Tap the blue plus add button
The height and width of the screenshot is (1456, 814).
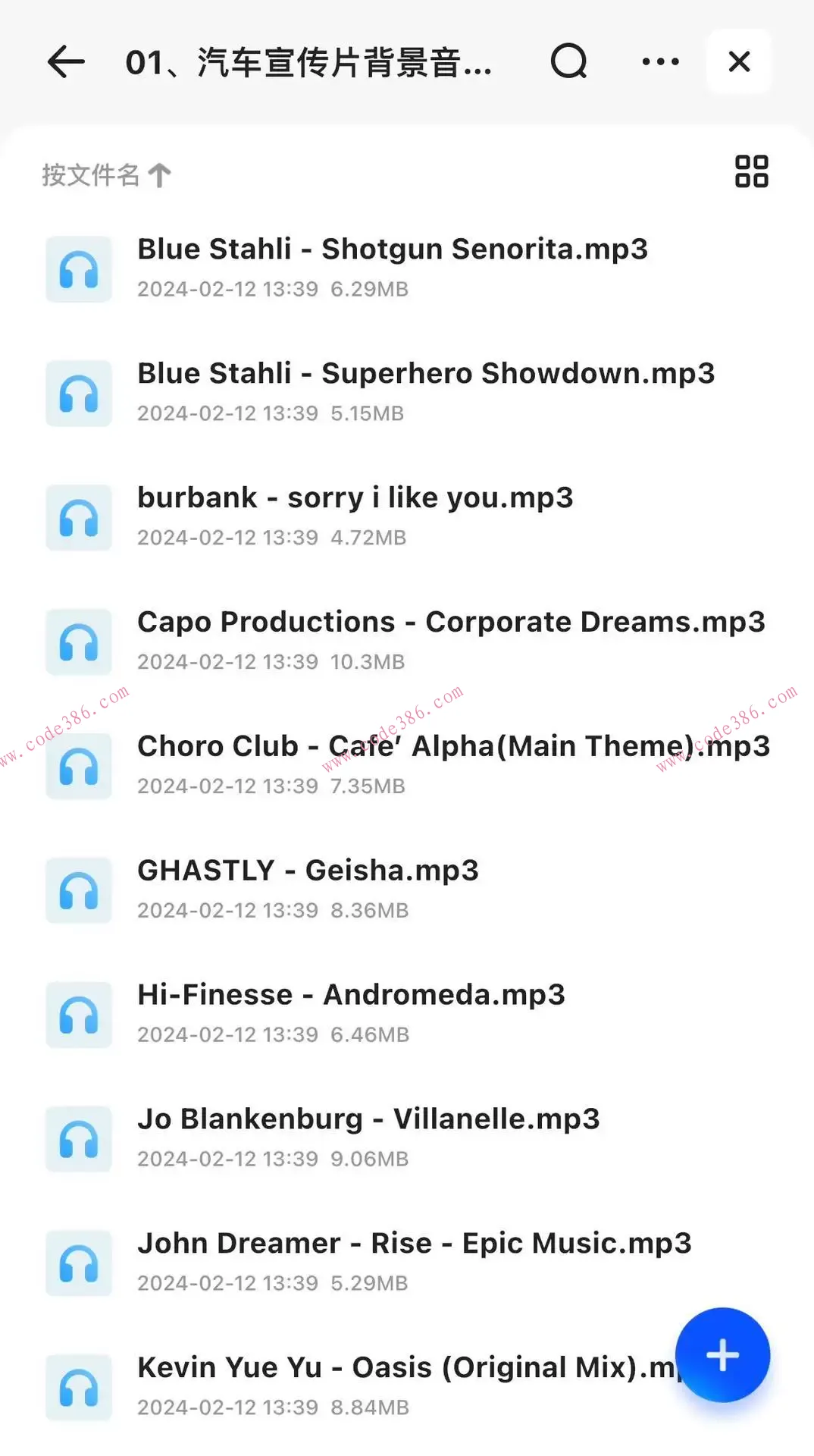pyautogui.click(x=722, y=1355)
